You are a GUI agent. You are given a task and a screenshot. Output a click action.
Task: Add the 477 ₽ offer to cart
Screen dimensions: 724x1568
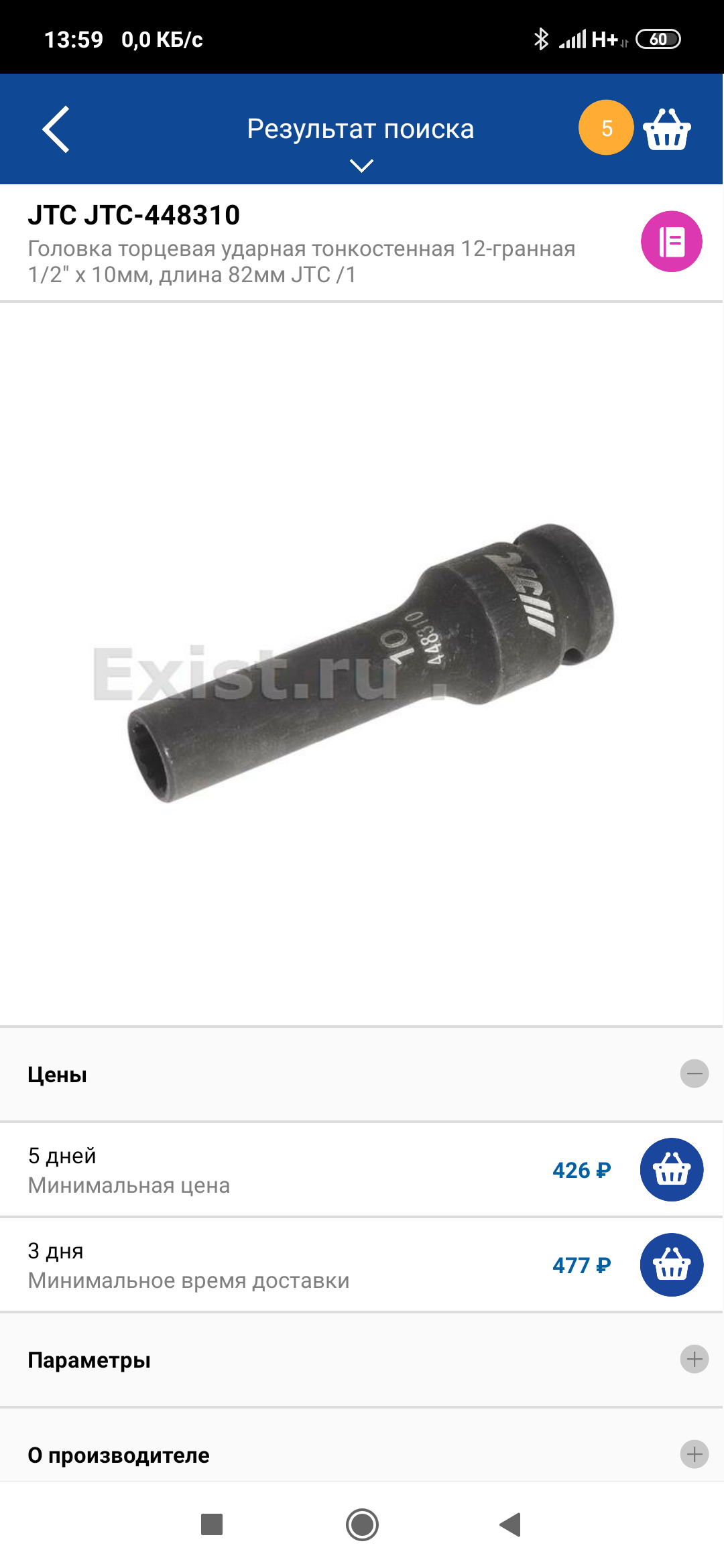[x=672, y=1265]
